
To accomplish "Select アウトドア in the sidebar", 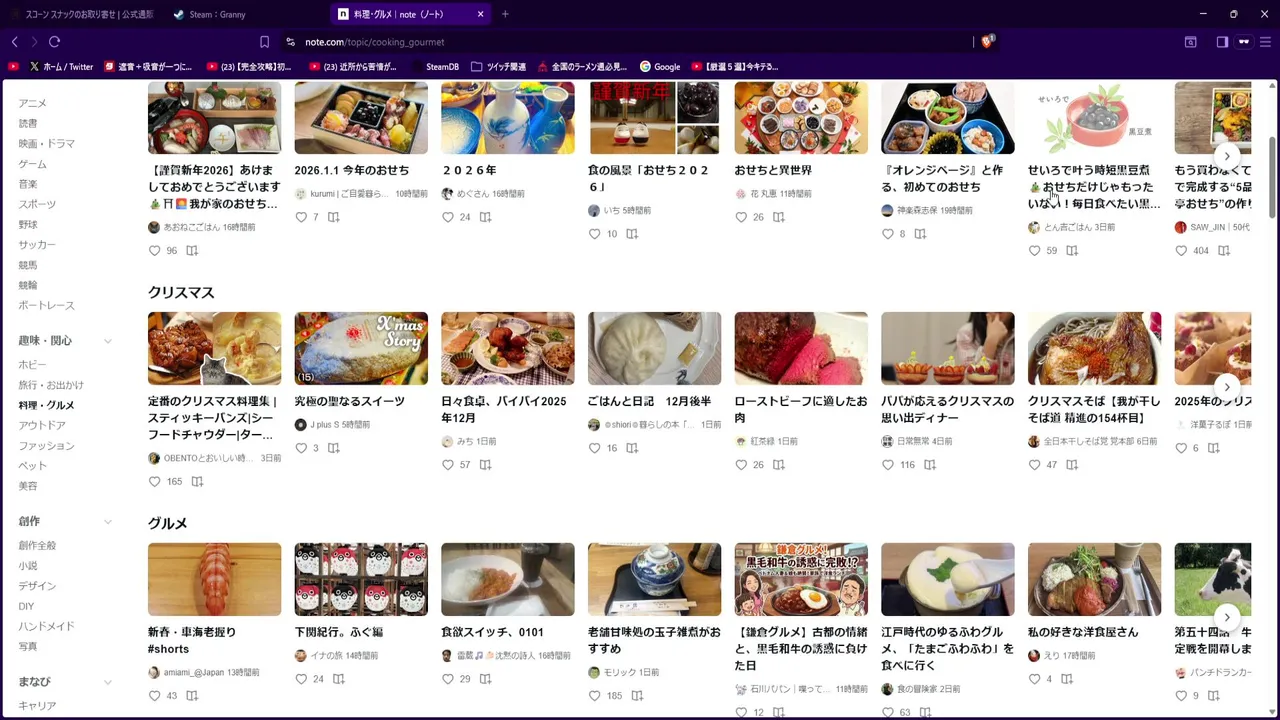I will click(x=42, y=425).
